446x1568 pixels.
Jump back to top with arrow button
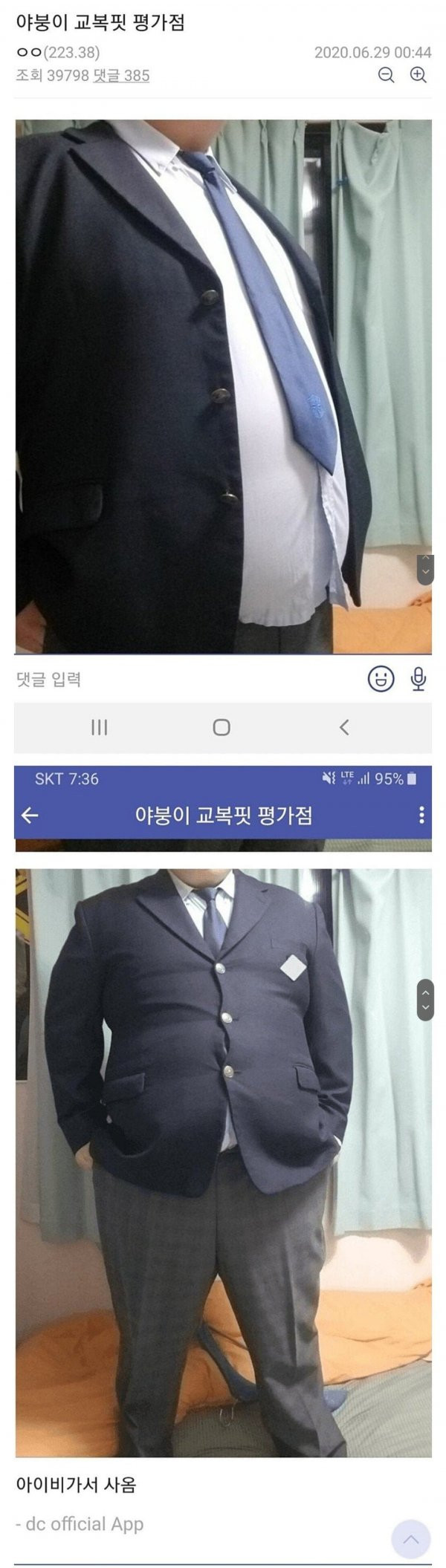[410, 1538]
